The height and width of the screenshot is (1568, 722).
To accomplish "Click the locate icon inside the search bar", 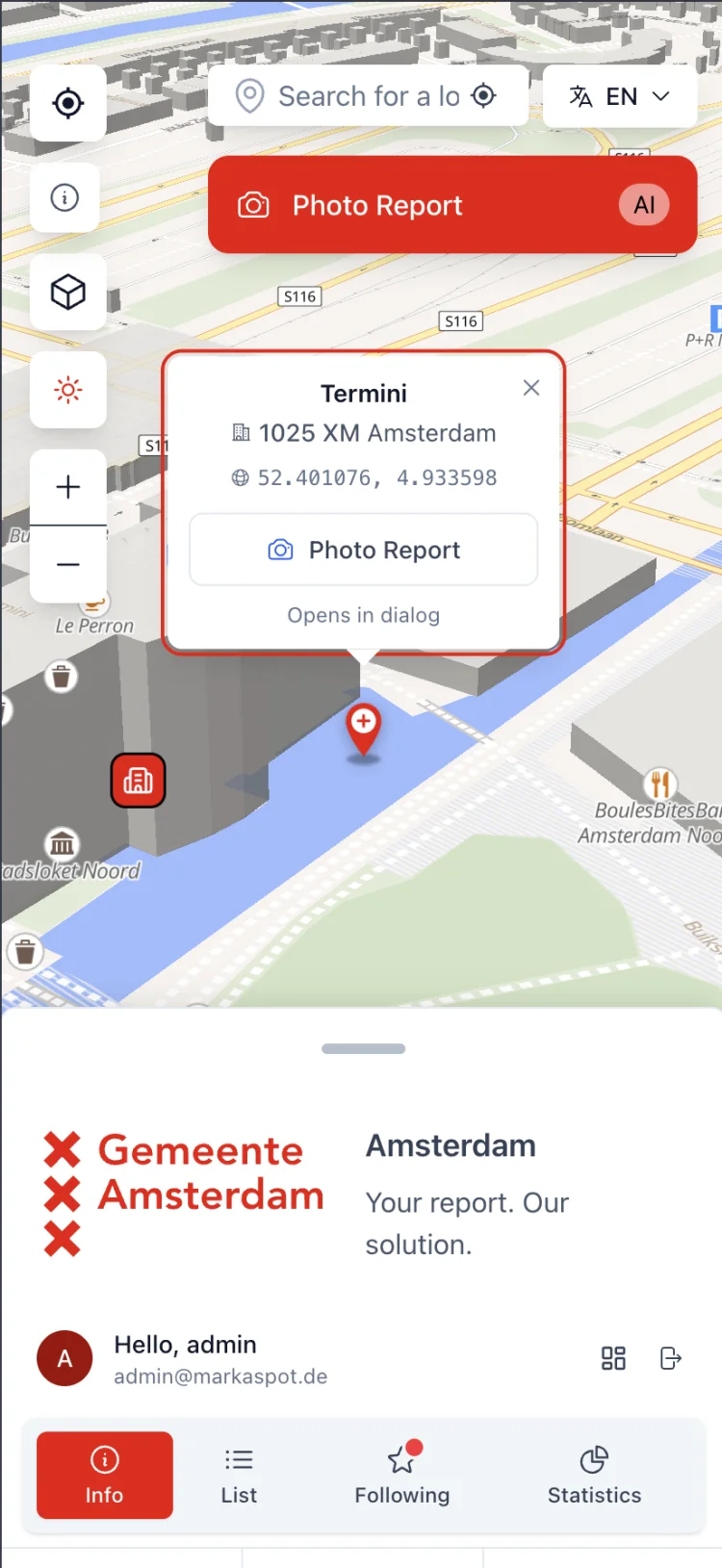I will (483, 95).
